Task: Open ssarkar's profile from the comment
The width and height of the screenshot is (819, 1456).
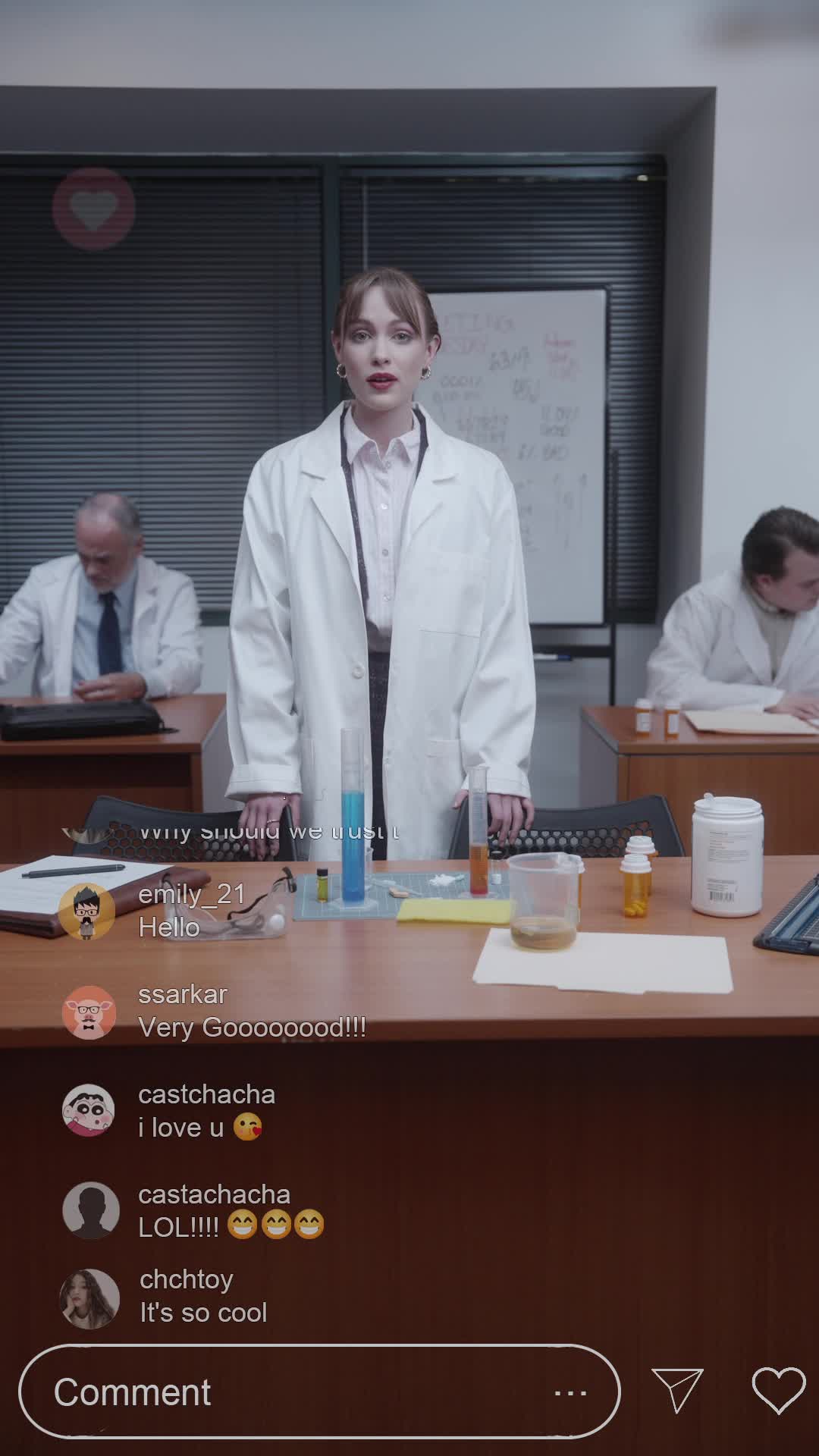Action: (x=89, y=1012)
